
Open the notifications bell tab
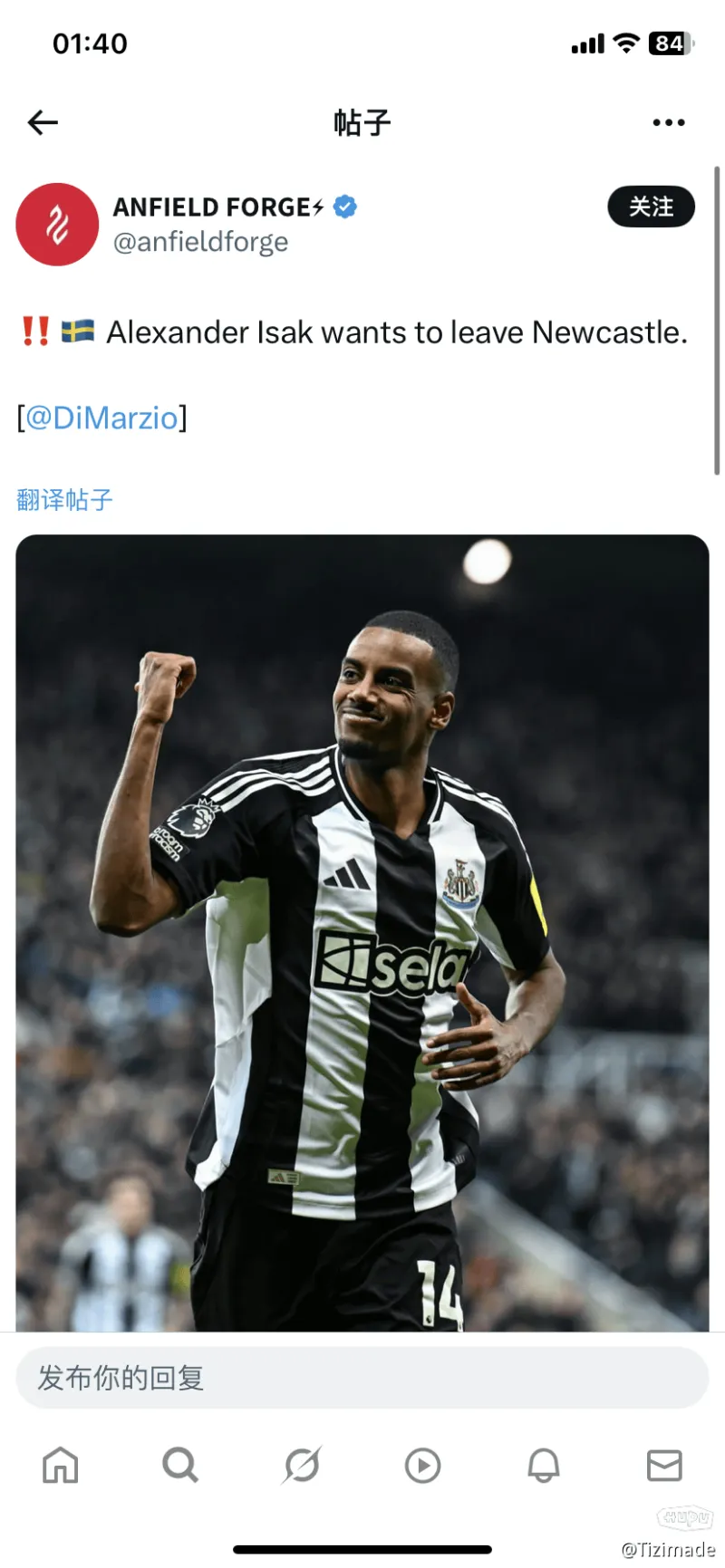544,1465
